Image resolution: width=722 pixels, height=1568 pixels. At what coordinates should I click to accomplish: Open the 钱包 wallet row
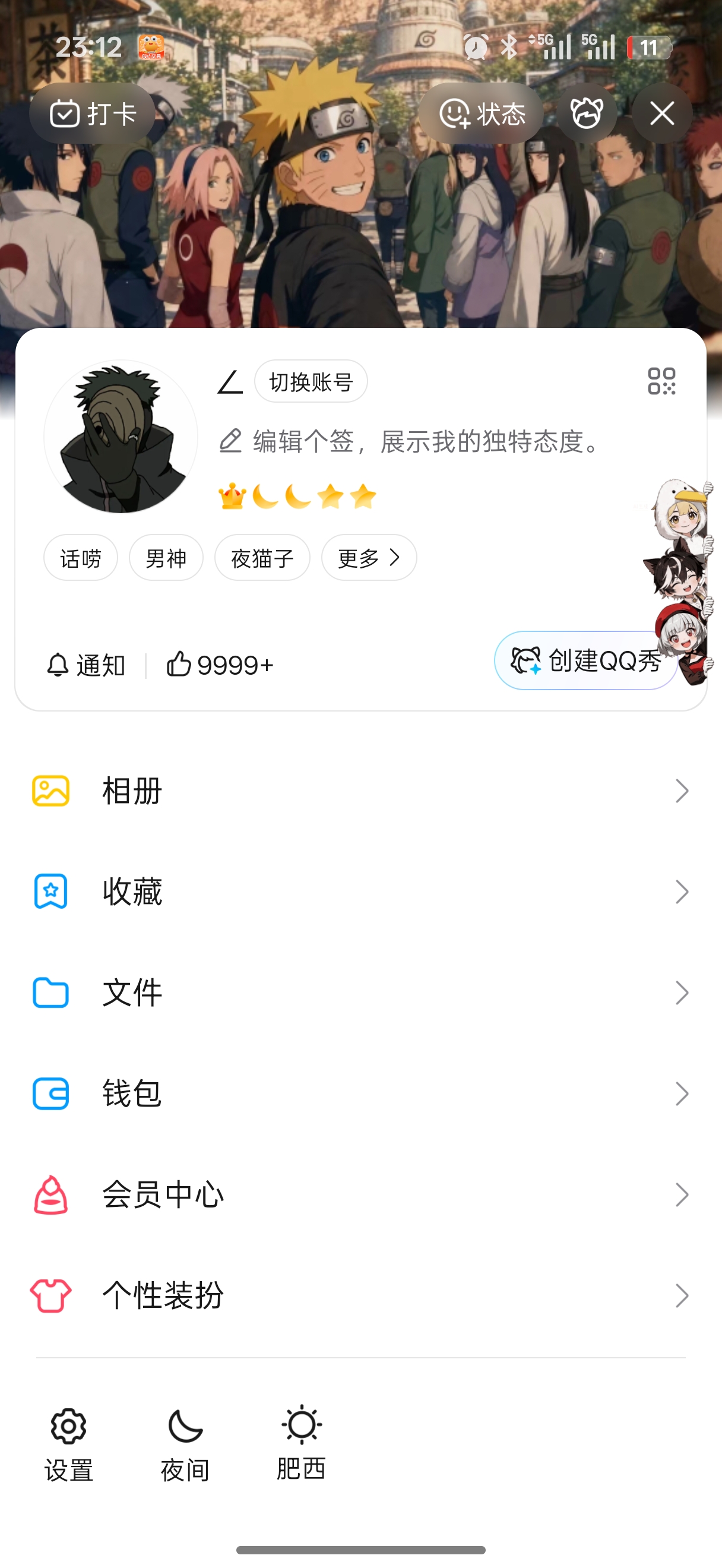coord(360,1095)
